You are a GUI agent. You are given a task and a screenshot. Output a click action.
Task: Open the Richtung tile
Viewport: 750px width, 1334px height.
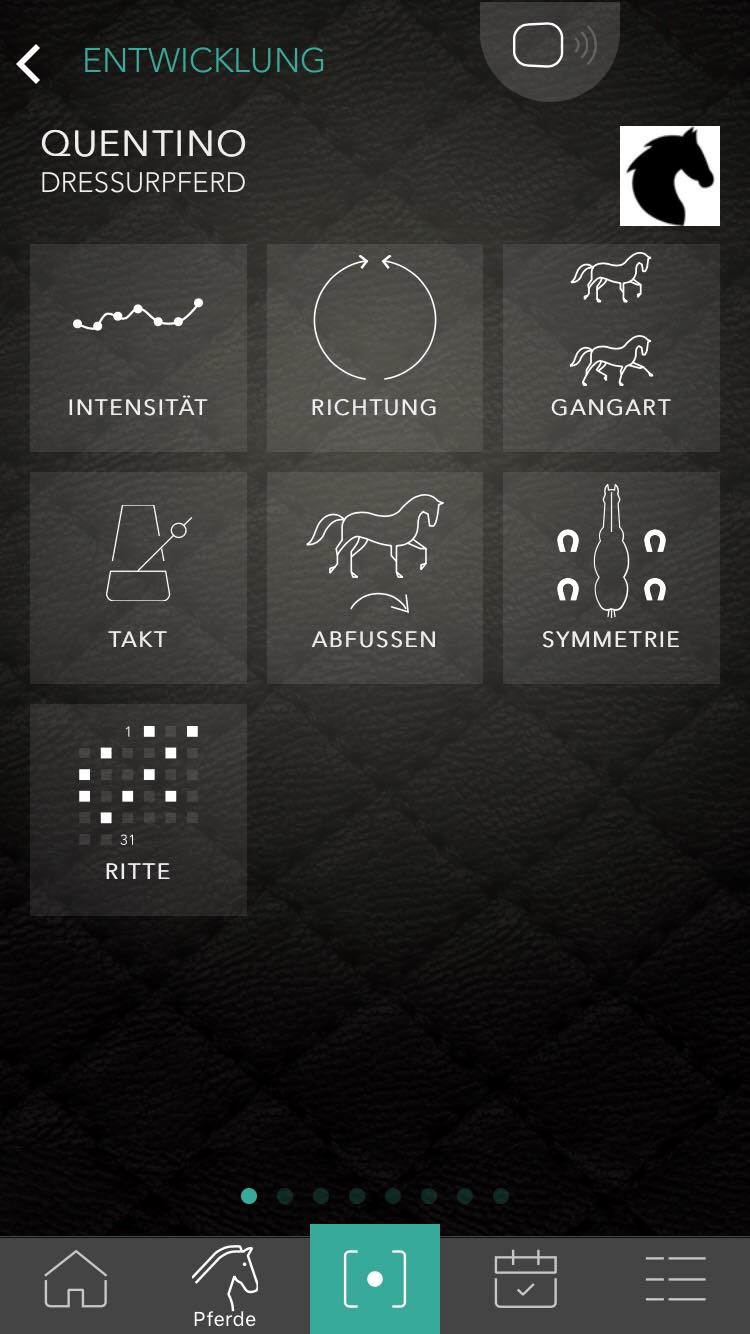(374, 347)
